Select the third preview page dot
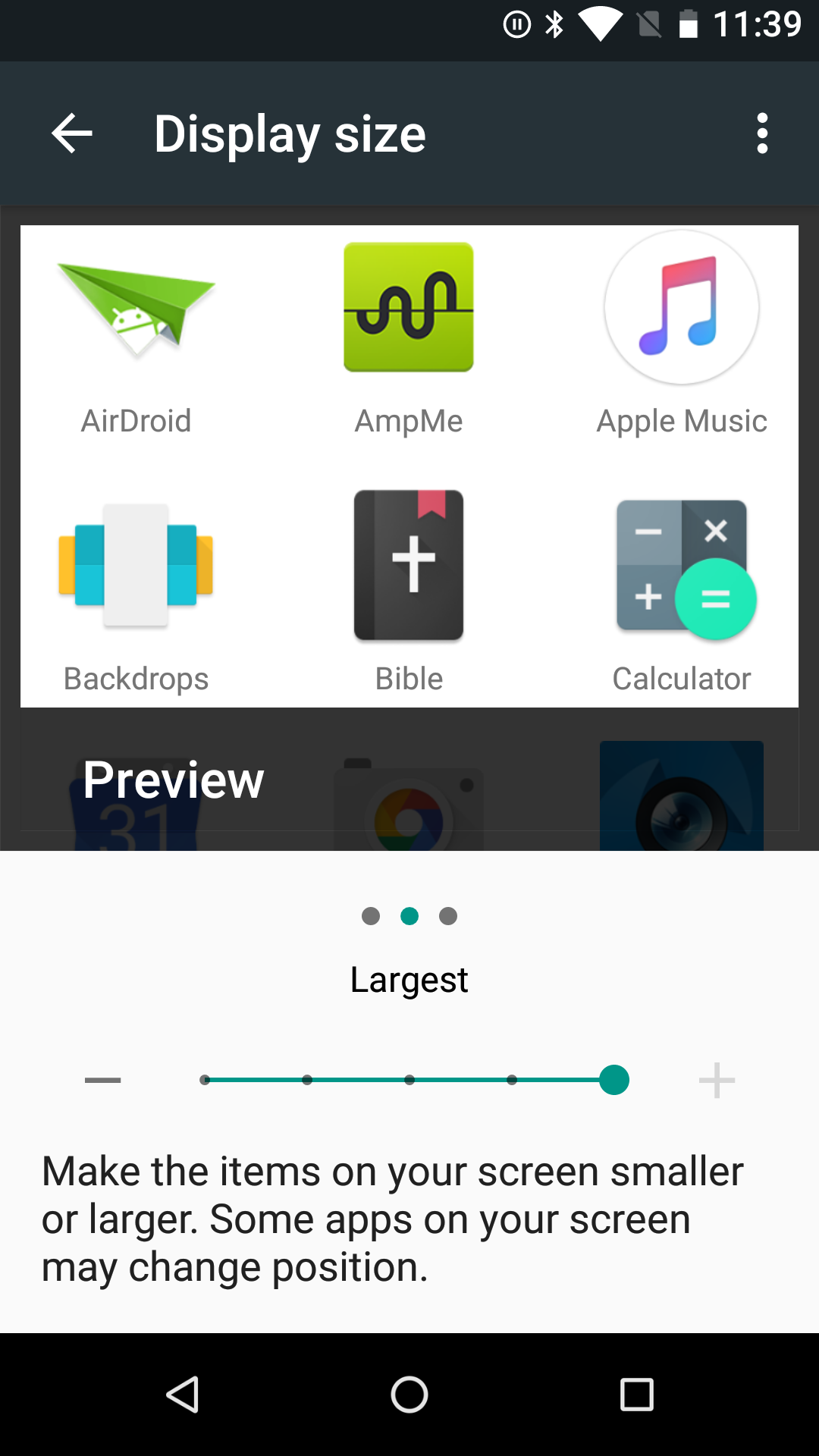The height and width of the screenshot is (1456, 819). pyautogui.click(x=448, y=916)
